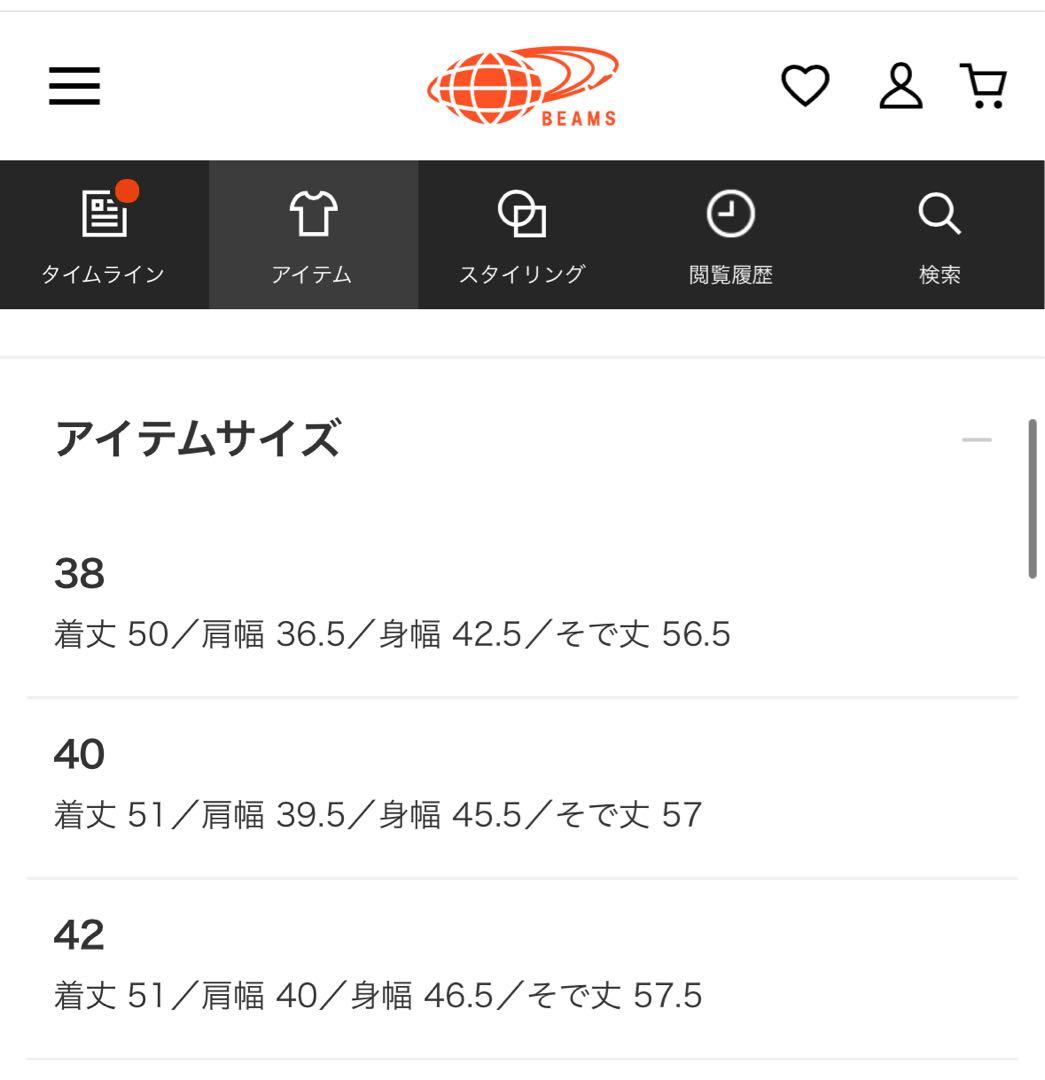Select the アイテム t-shirt icon
Screen dimensions: 1045x1080
point(312,213)
